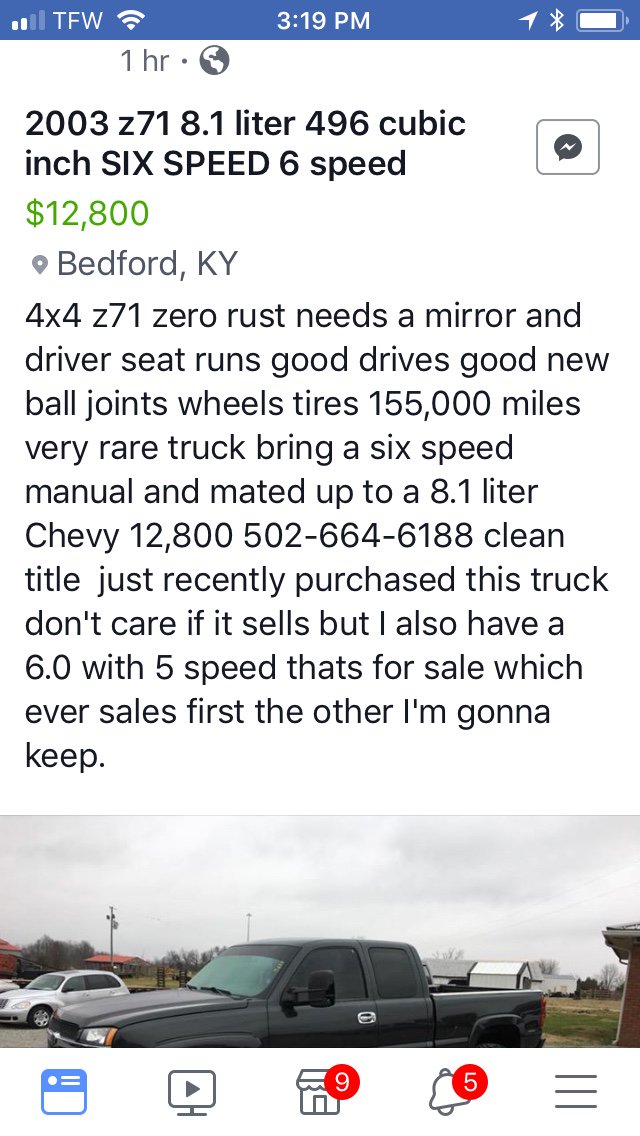Image resolution: width=640 pixels, height=1136 pixels.
Task: Open the Watch videos tab
Action: point(192,1092)
